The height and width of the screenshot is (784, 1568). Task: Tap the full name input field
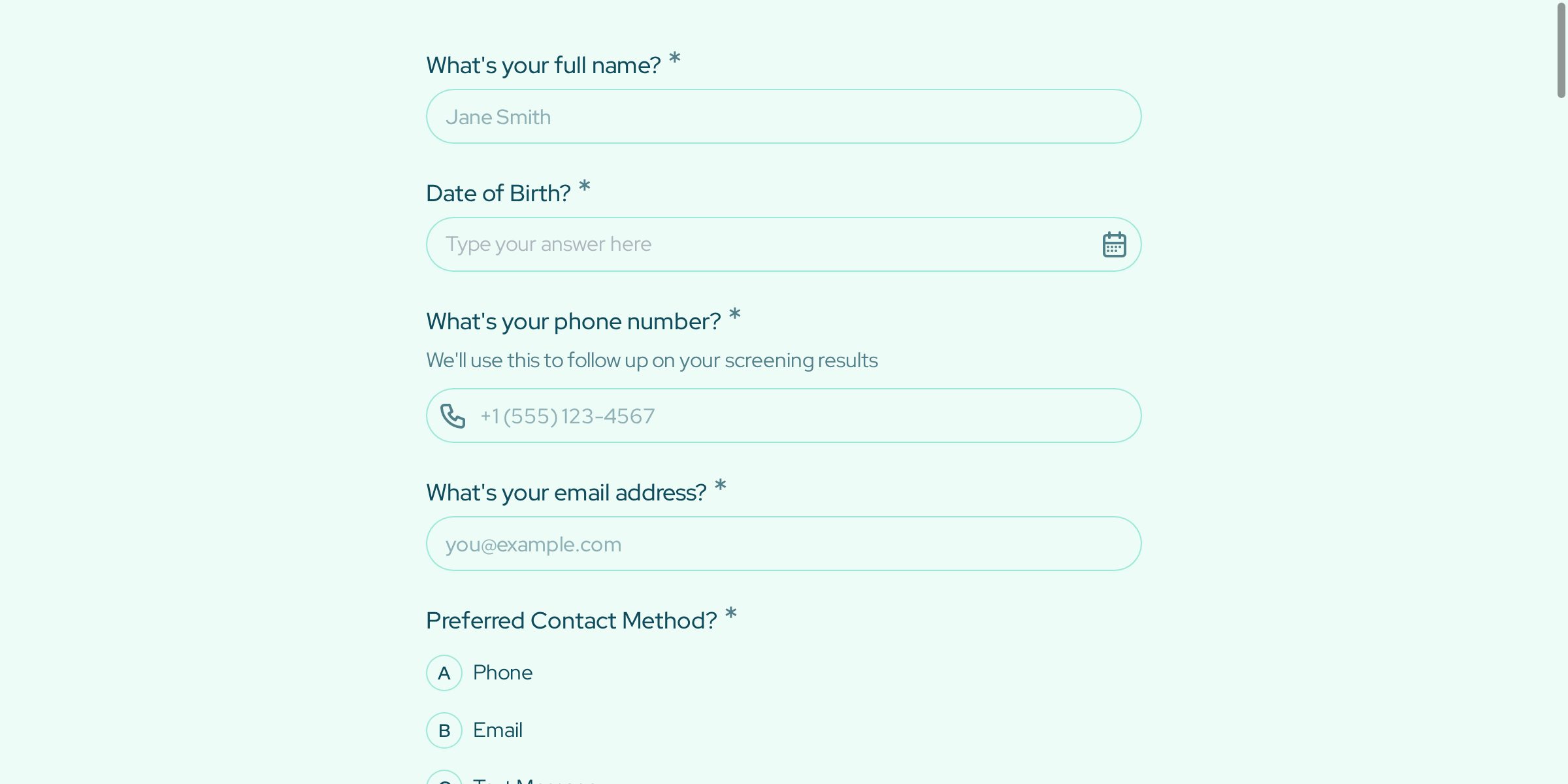(x=783, y=117)
